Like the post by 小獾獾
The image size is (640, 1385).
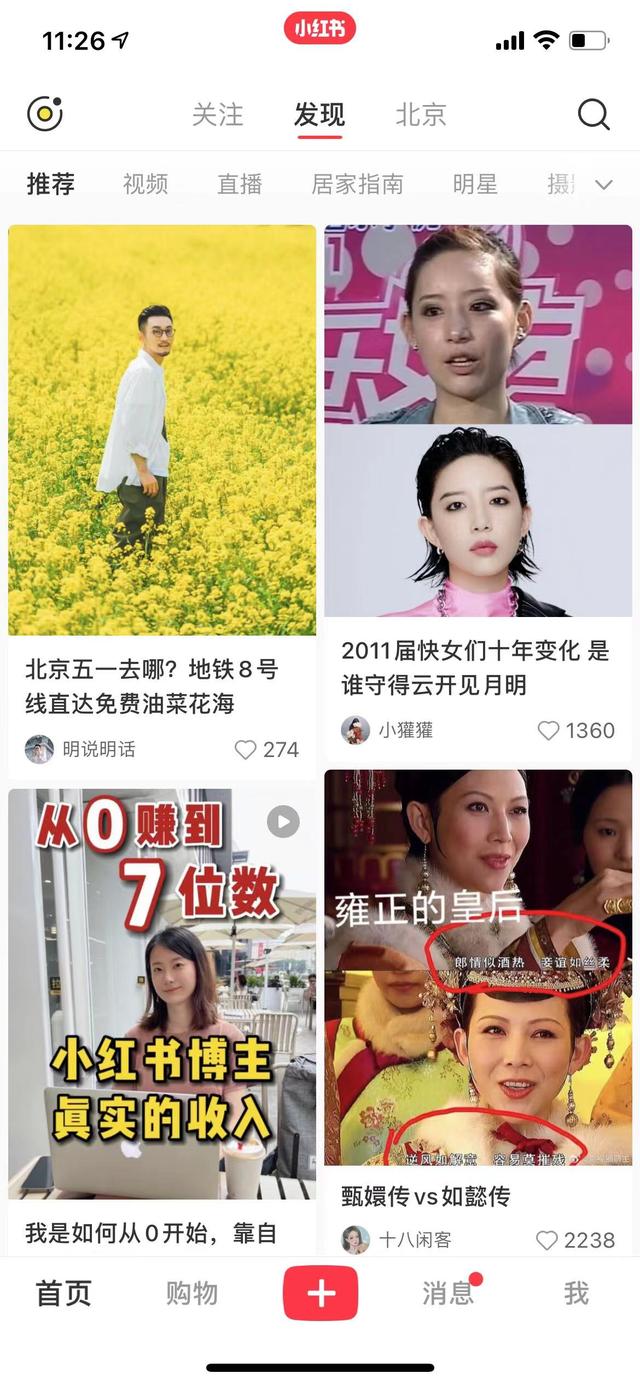tap(549, 730)
